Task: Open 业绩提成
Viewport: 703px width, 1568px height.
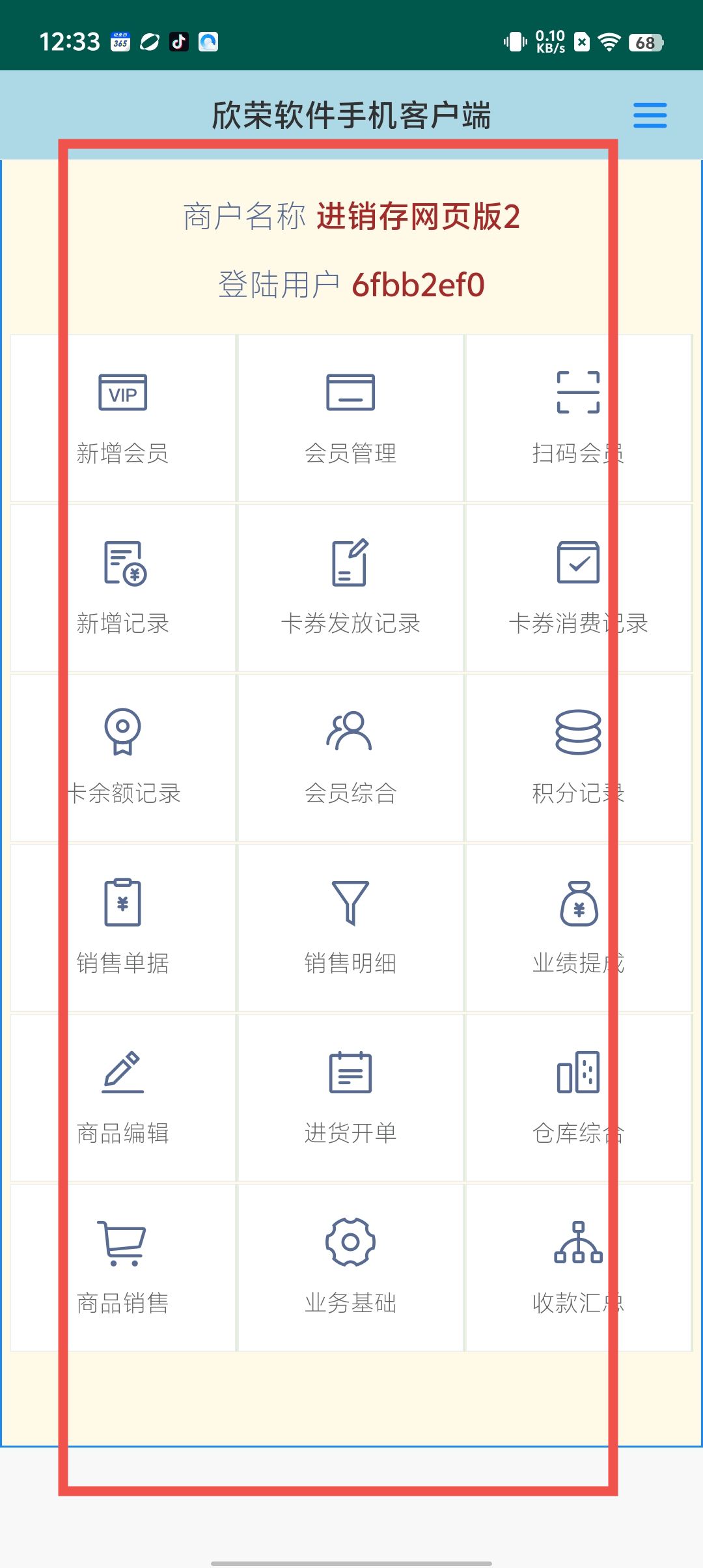Action: click(x=579, y=928)
